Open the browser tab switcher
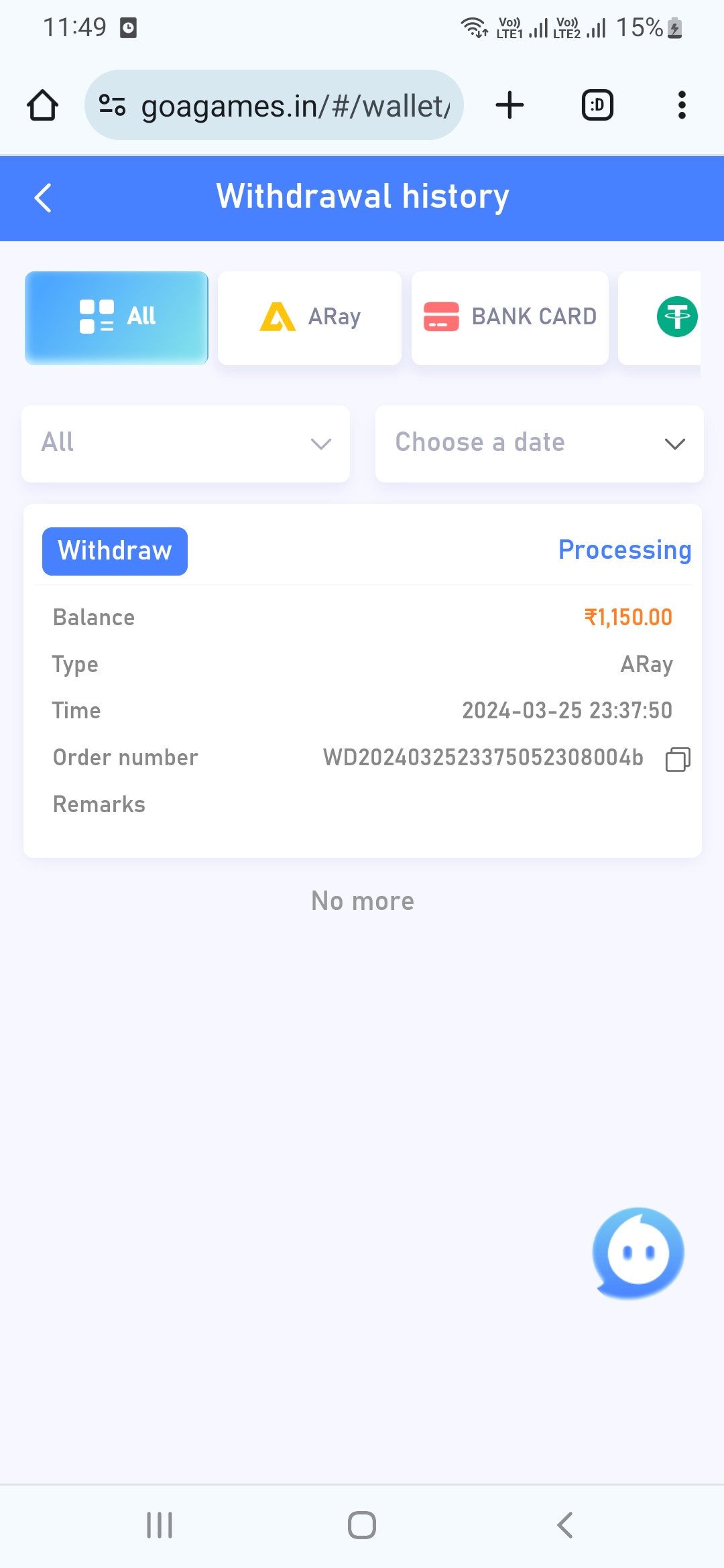The height and width of the screenshot is (1568, 724). [x=597, y=105]
